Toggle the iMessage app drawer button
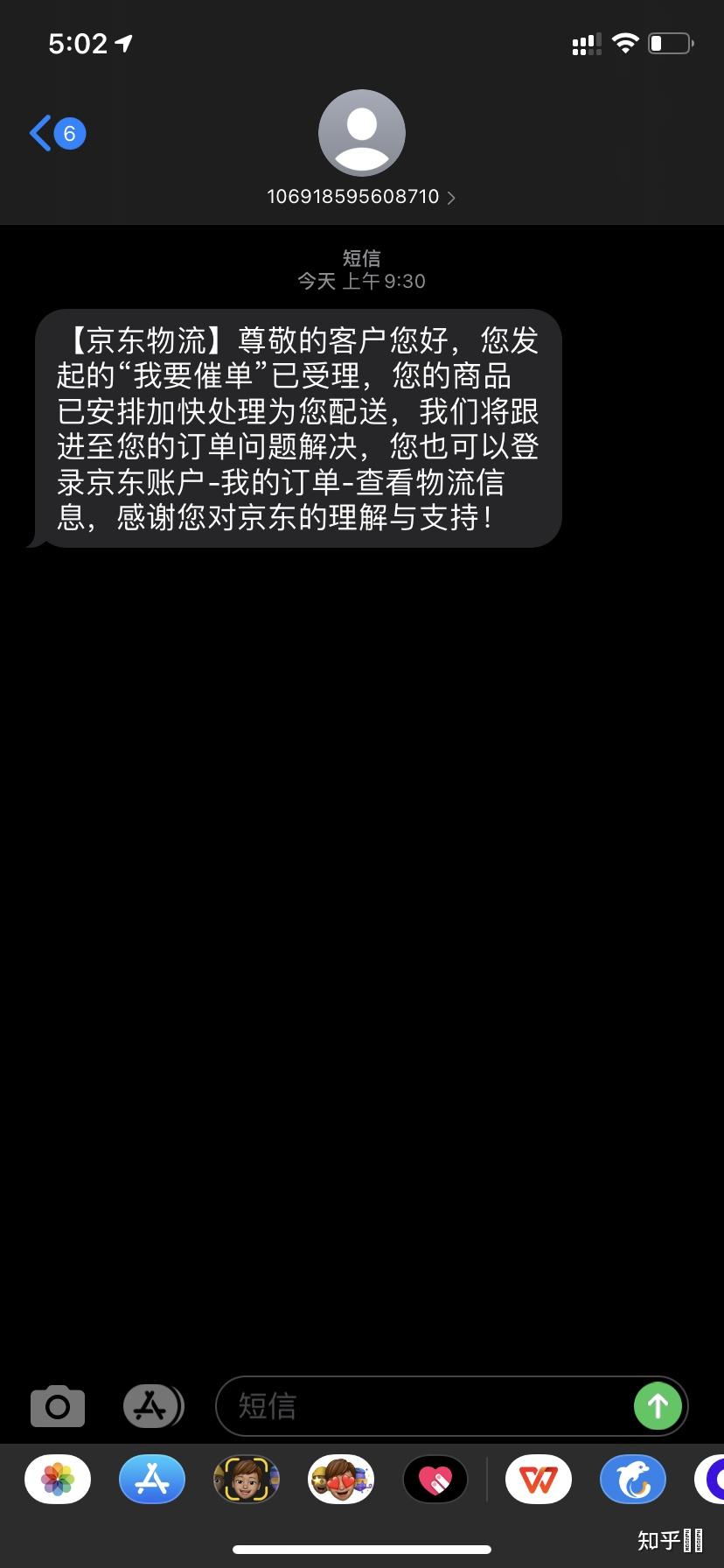Screen dimensions: 724x1568 click(x=153, y=1406)
